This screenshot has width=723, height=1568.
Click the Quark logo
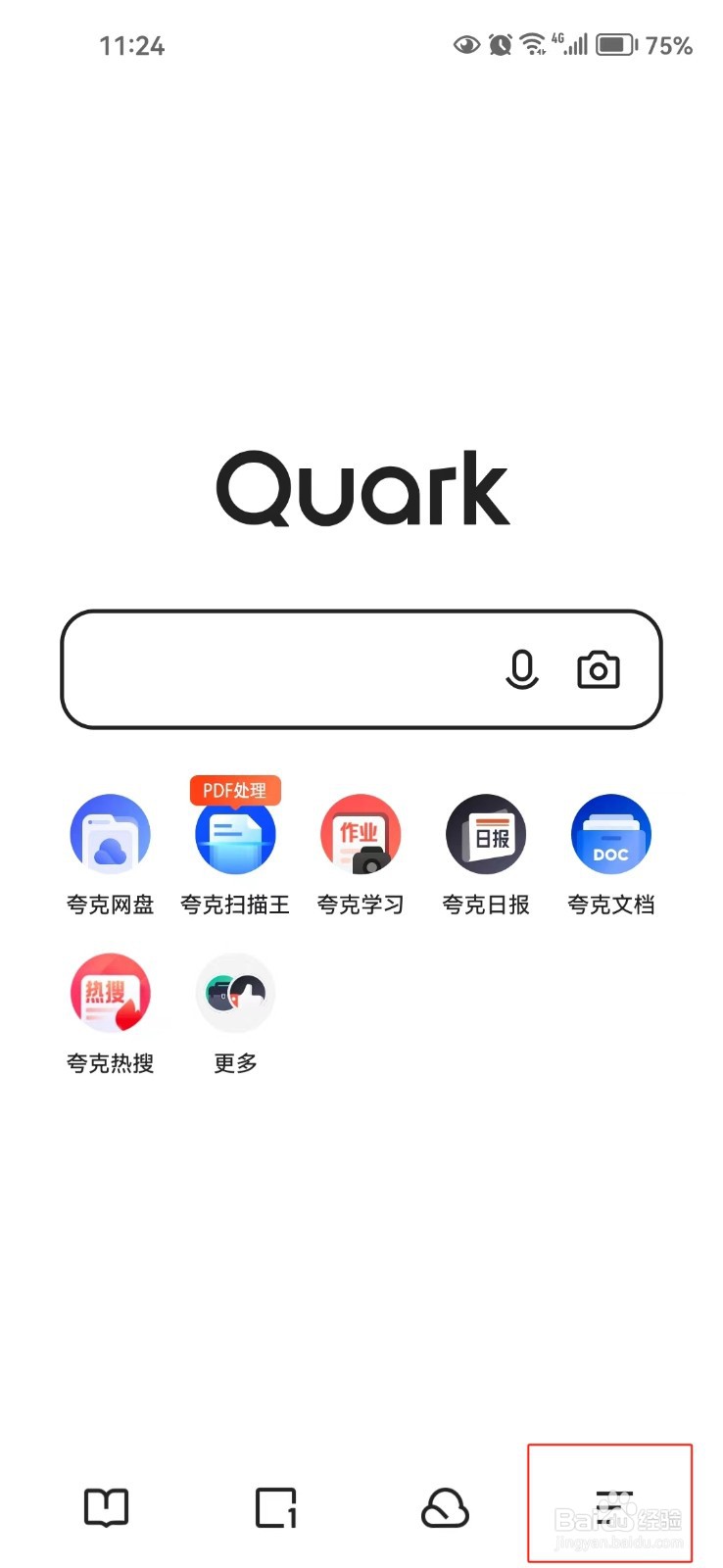(x=361, y=489)
